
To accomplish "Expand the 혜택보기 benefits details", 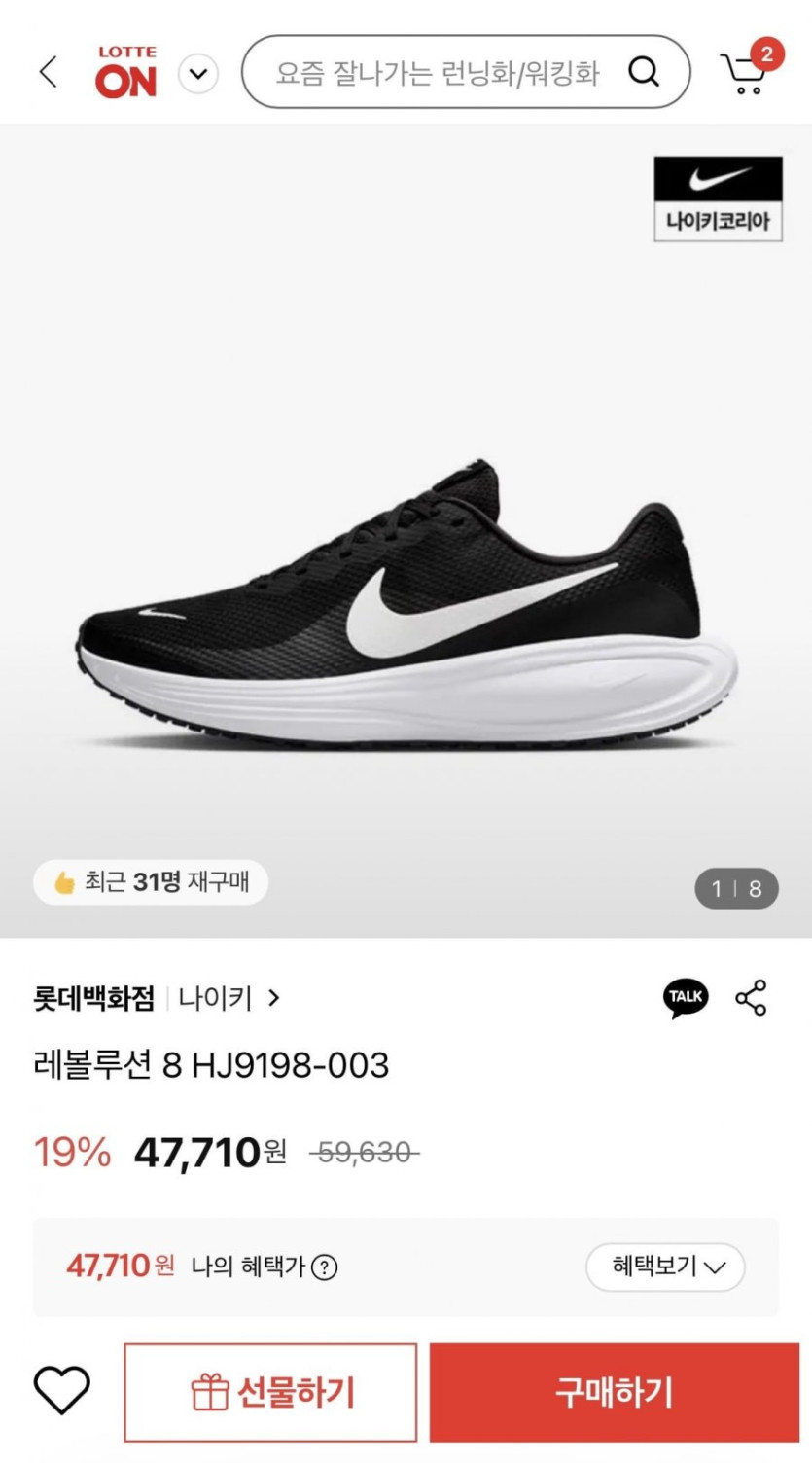I will coord(665,1267).
